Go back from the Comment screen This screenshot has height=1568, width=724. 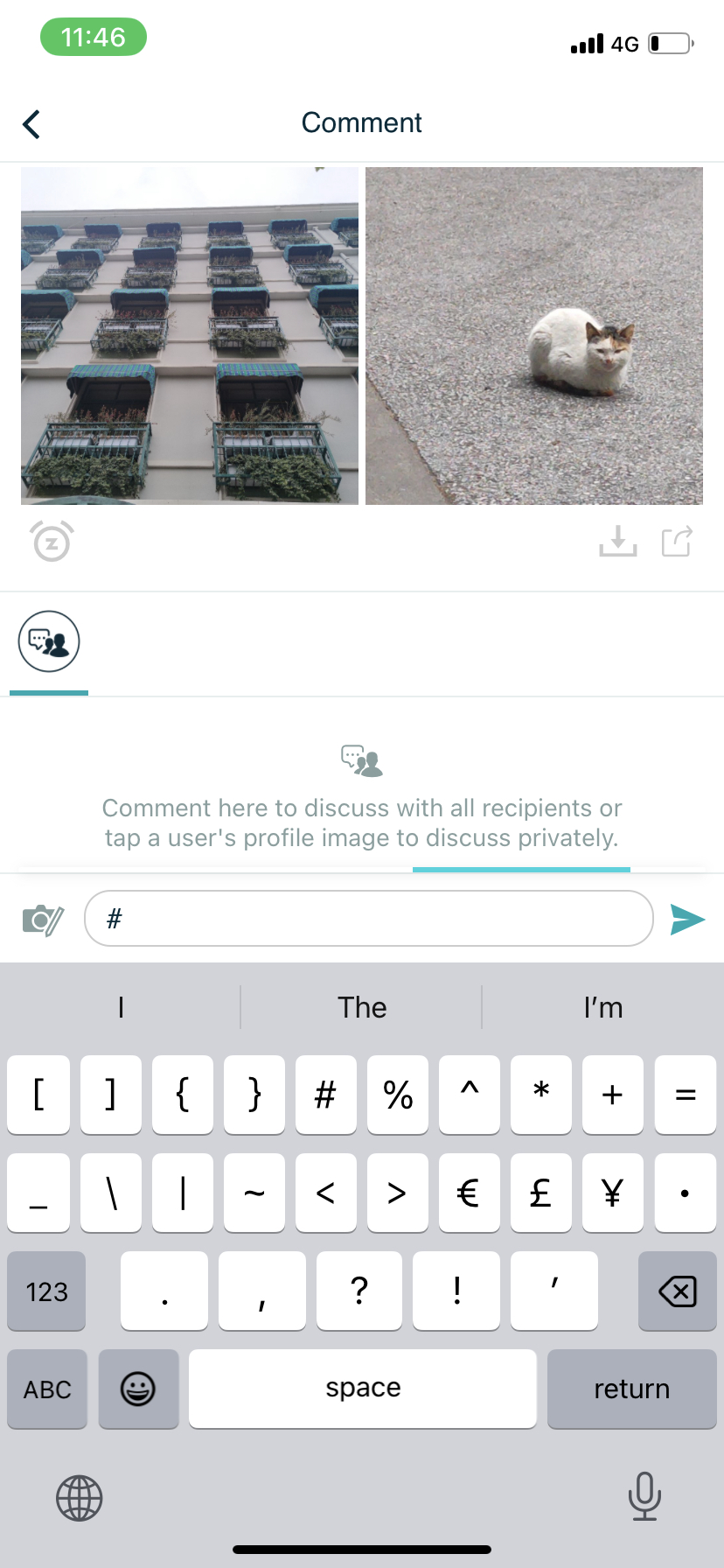(32, 124)
